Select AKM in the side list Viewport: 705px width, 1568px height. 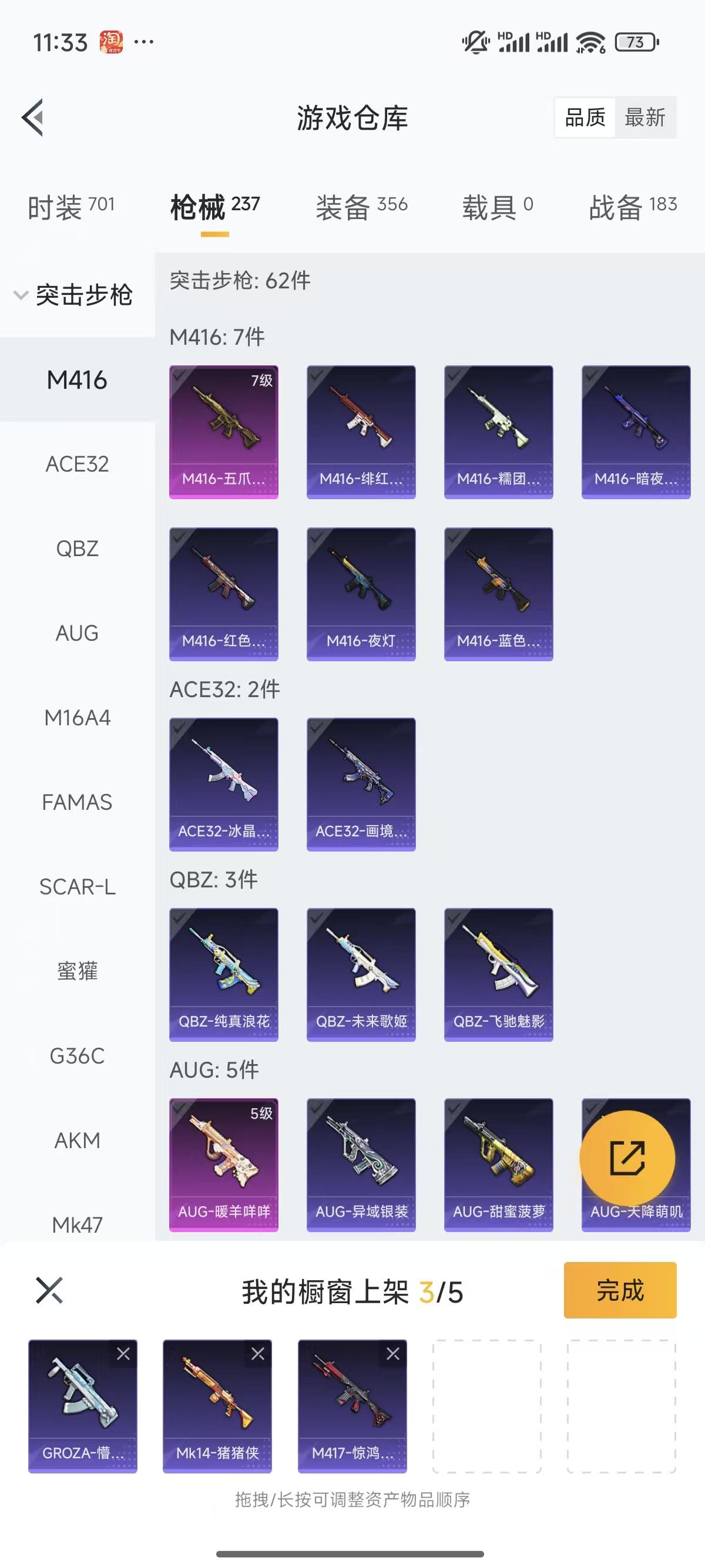click(78, 1140)
